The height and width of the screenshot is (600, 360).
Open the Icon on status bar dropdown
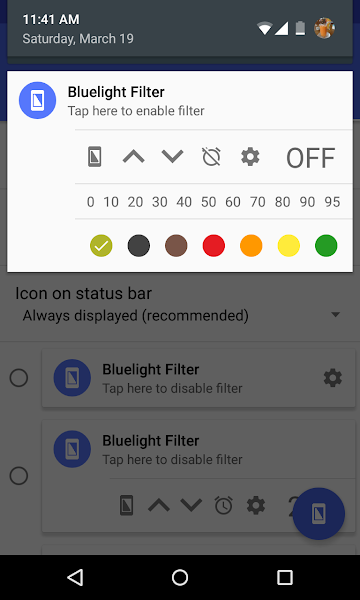tap(178, 305)
